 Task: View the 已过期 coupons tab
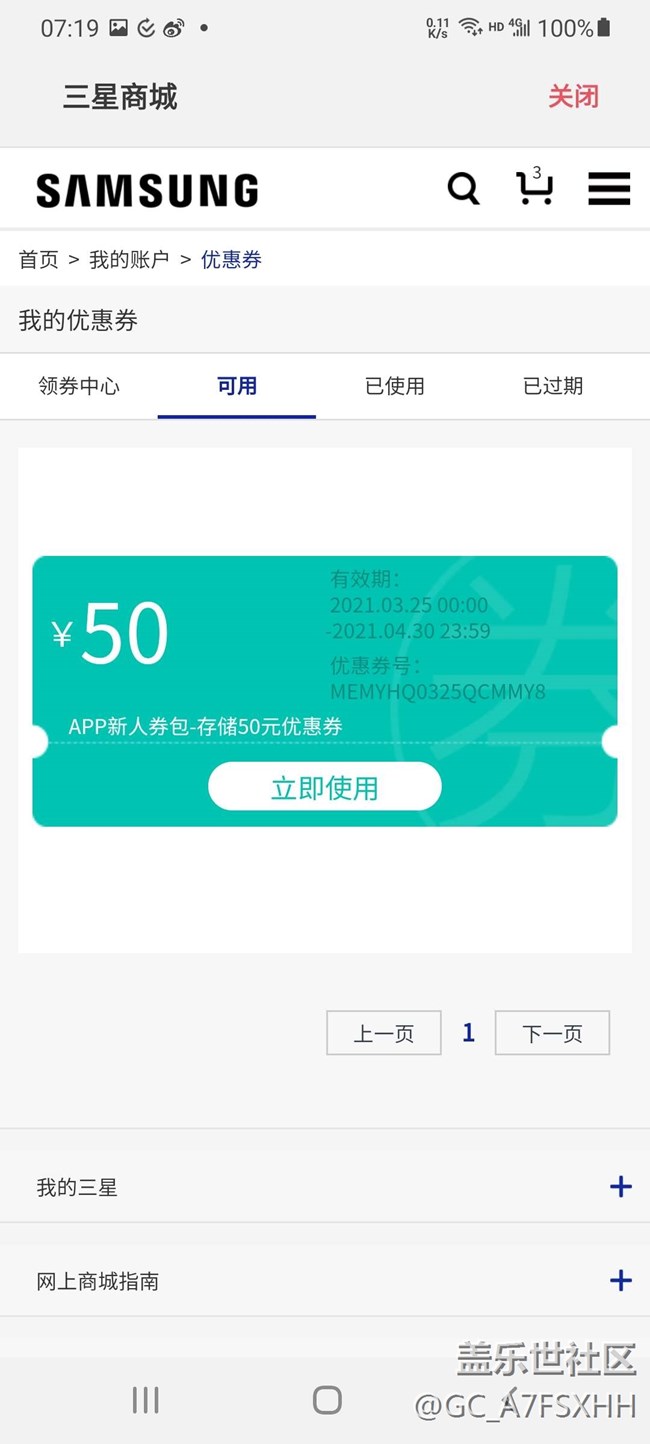point(553,386)
